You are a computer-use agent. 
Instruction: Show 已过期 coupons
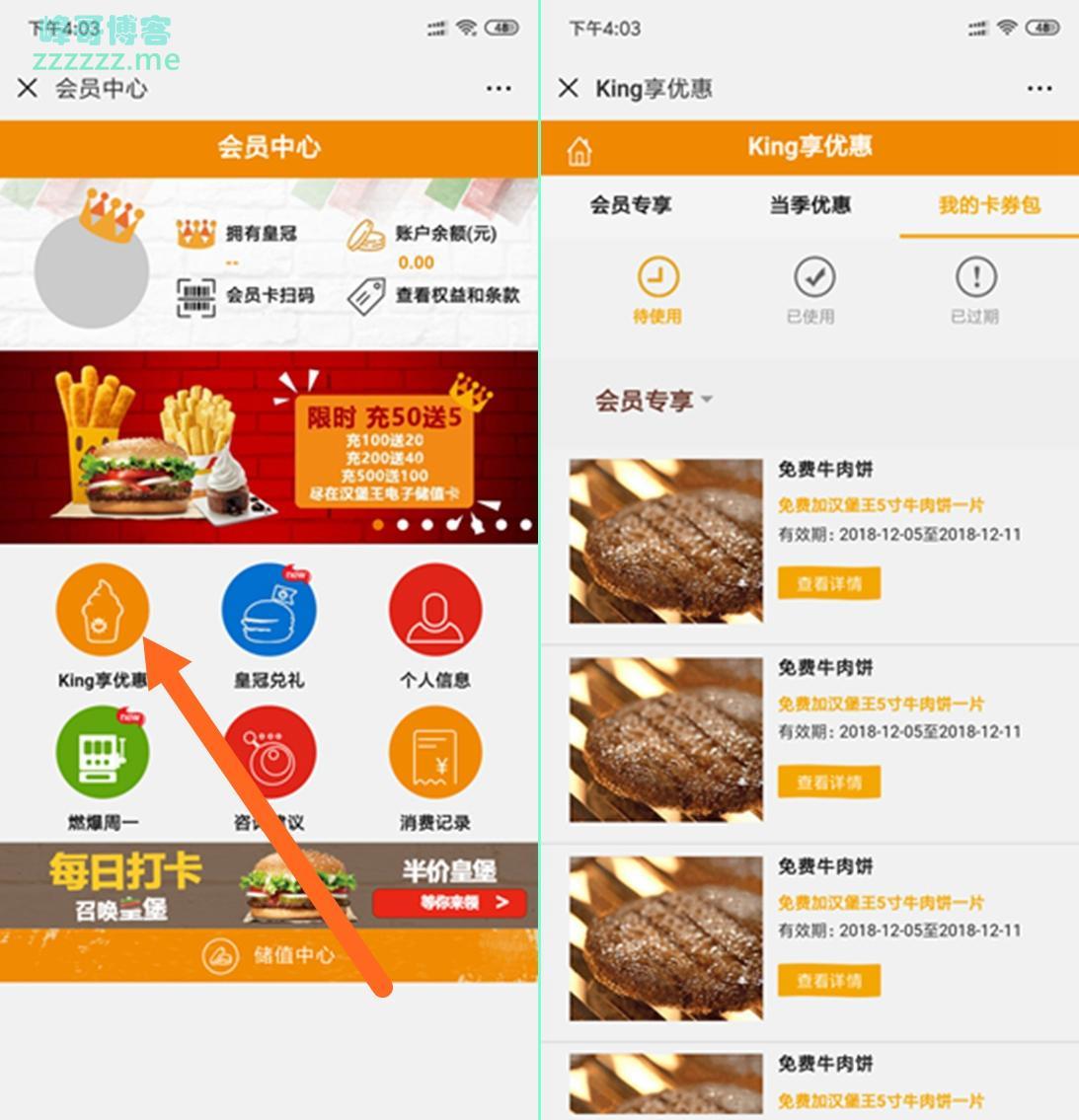point(975,290)
